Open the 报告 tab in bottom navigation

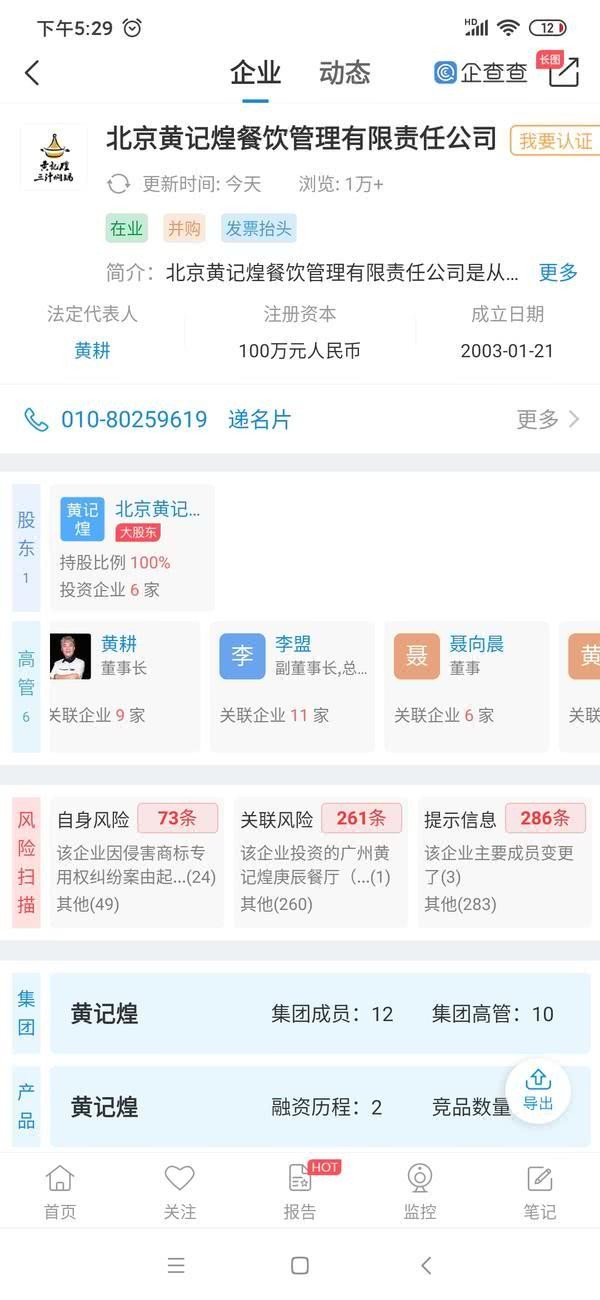click(x=300, y=1191)
